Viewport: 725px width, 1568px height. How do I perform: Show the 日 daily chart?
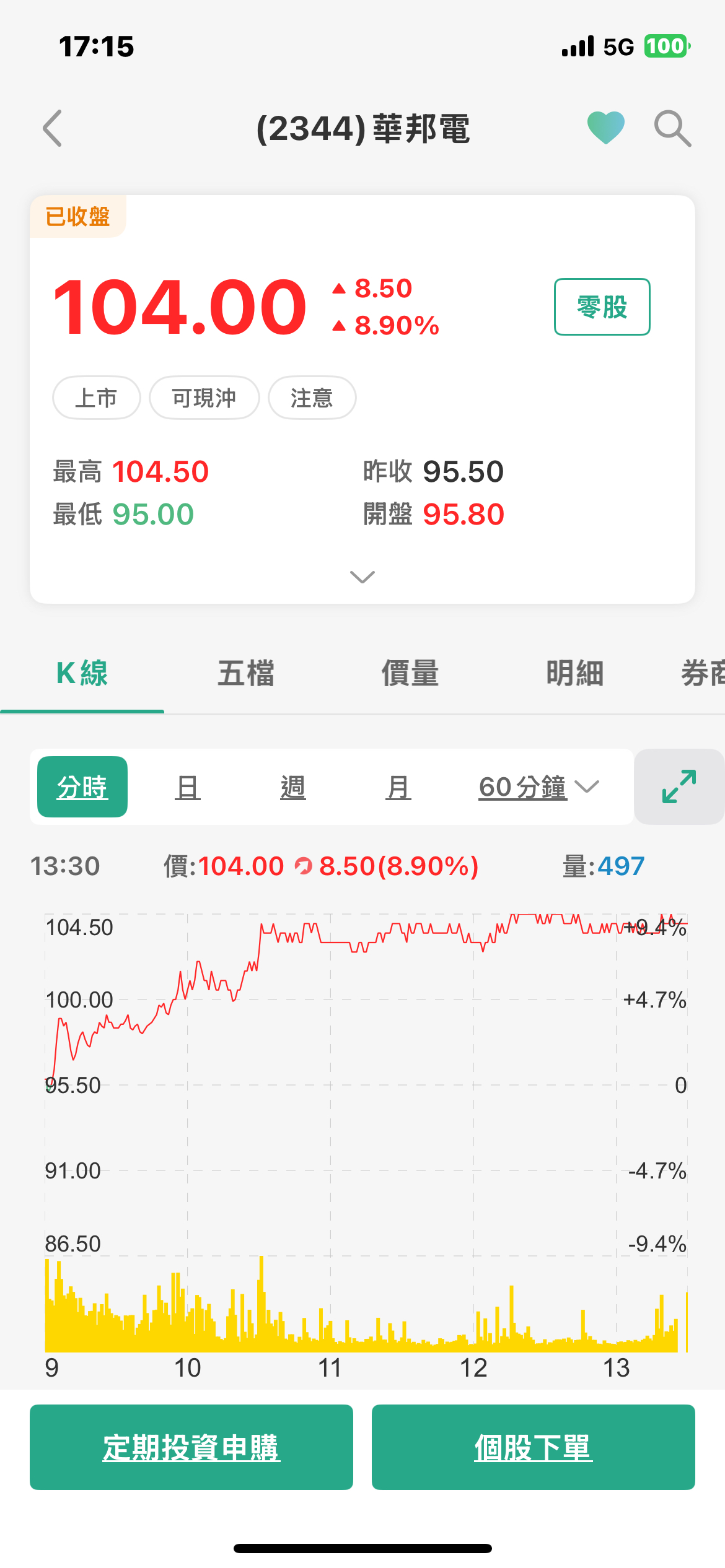click(x=187, y=788)
